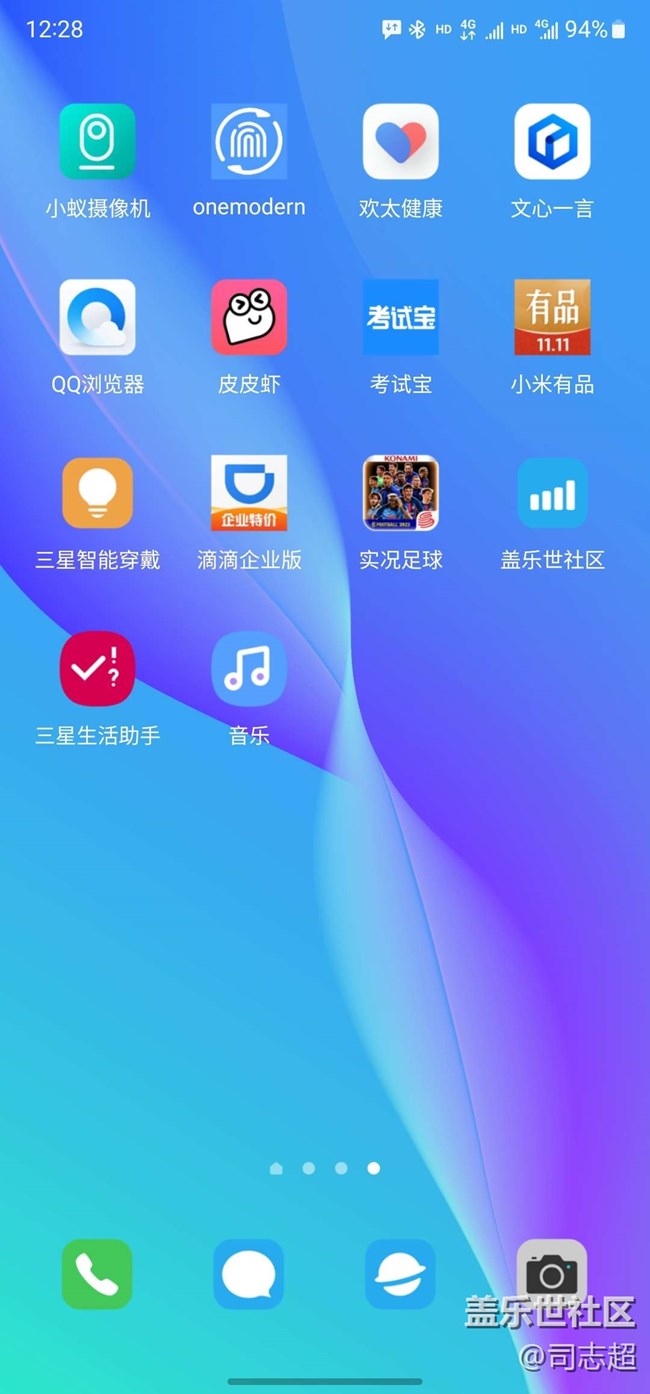The height and width of the screenshot is (1394, 650).
Task: Open 小米有品 shopping app
Action: [x=552, y=318]
